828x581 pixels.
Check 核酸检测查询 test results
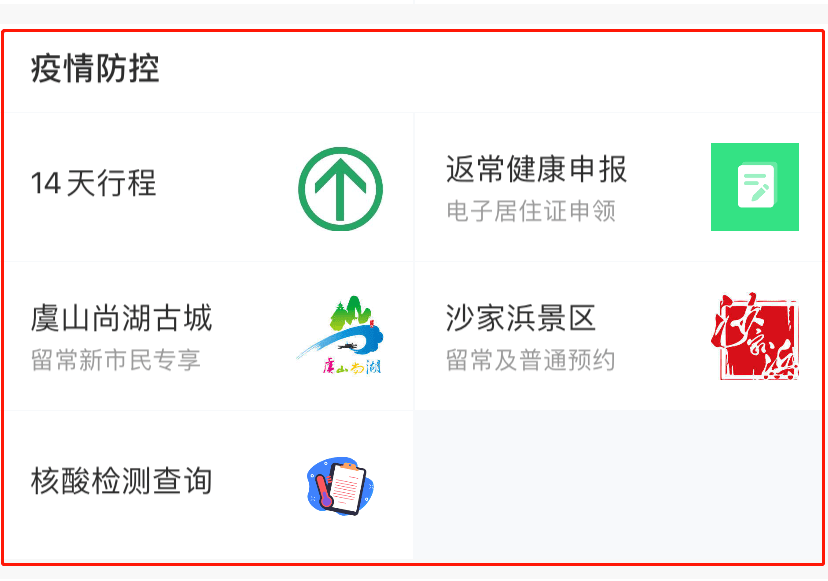pos(207,484)
